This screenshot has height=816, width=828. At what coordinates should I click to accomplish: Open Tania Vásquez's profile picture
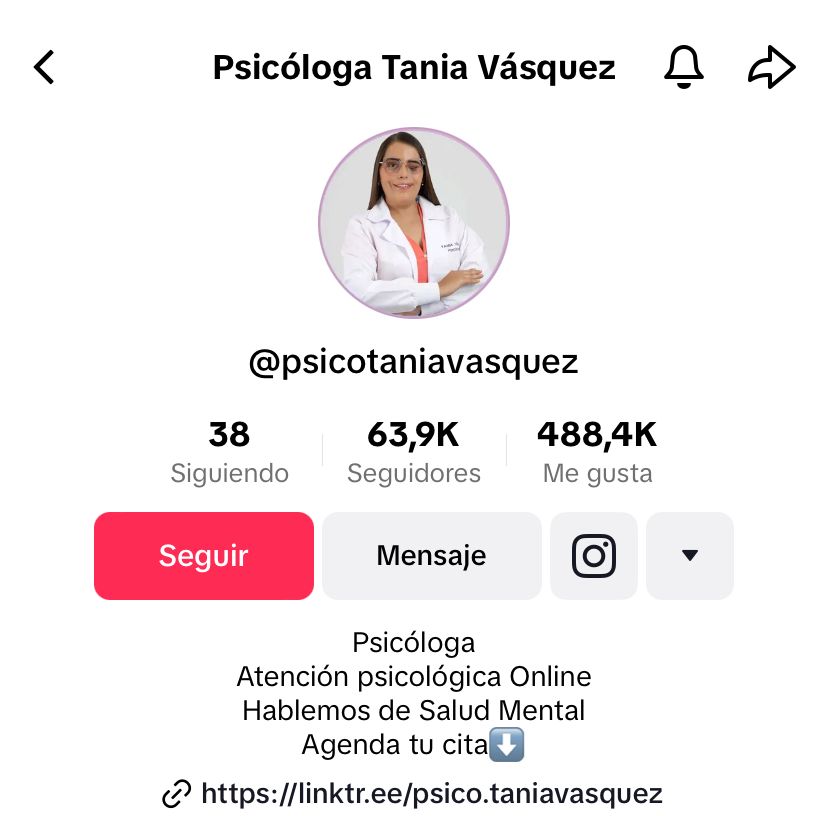414,223
